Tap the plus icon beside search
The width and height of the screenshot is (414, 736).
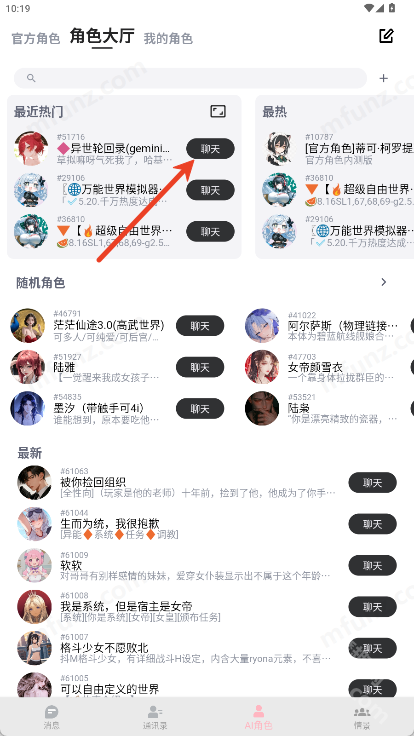click(383, 78)
